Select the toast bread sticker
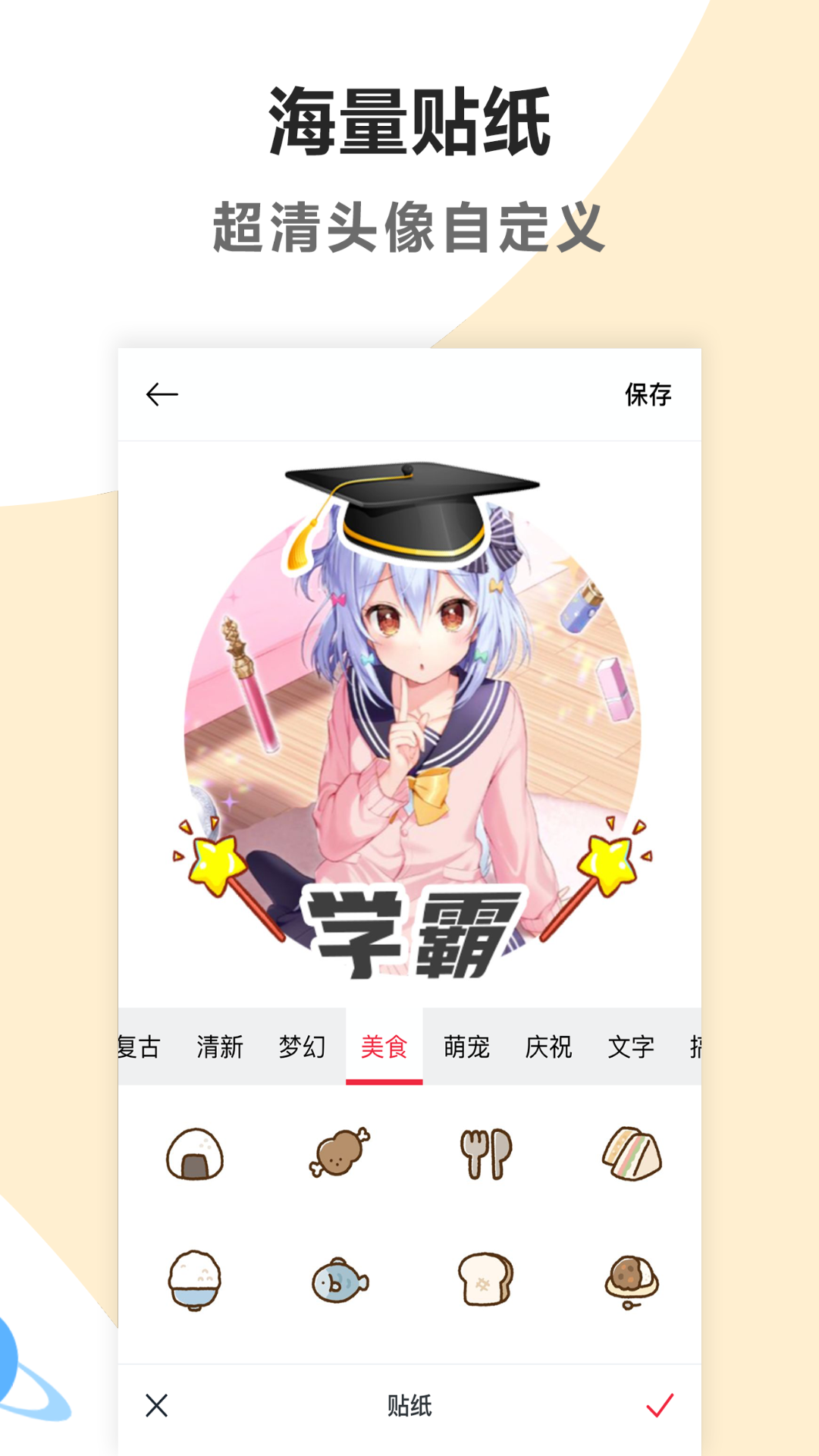The width and height of the screenshot is (819, 1456). [484, 1282]
